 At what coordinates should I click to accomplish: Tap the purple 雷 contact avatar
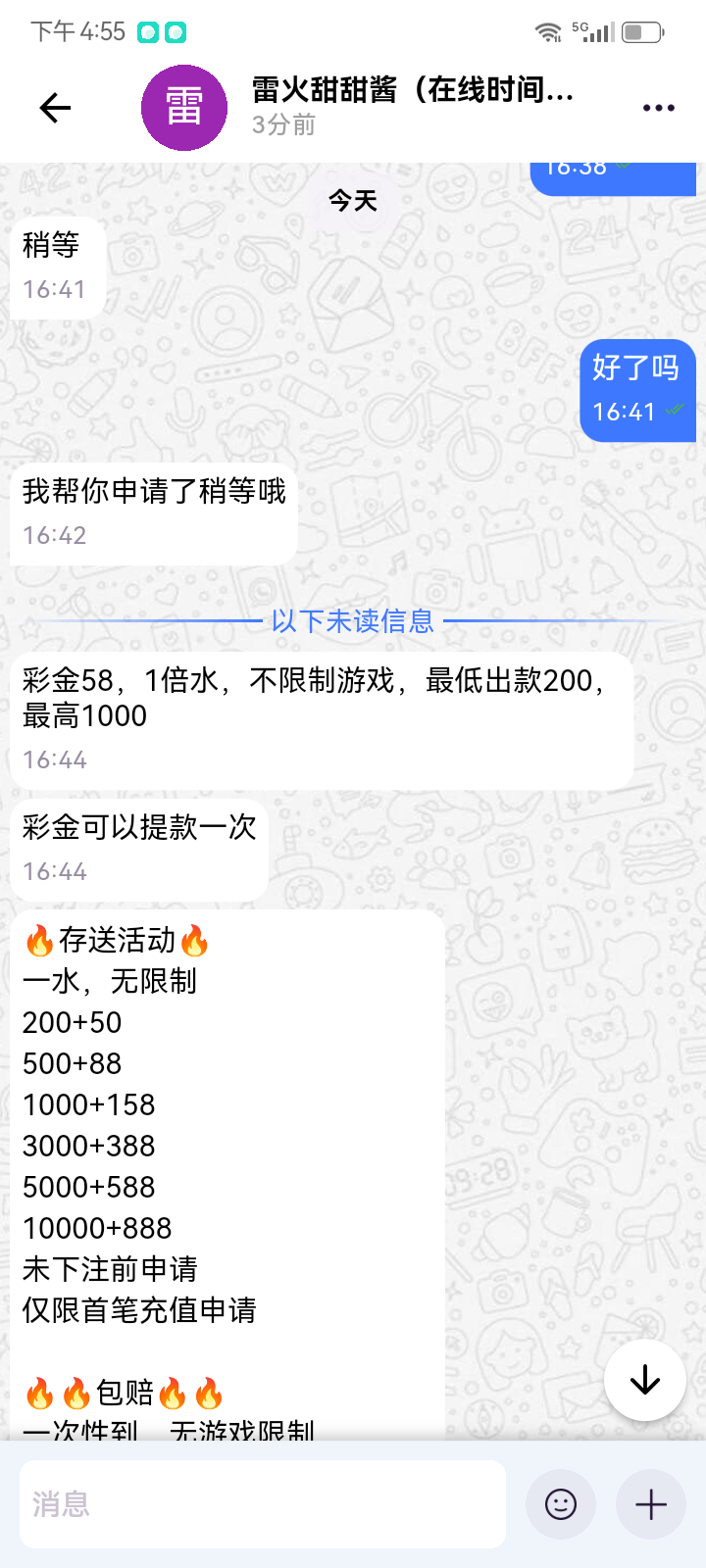coord(184,108)
